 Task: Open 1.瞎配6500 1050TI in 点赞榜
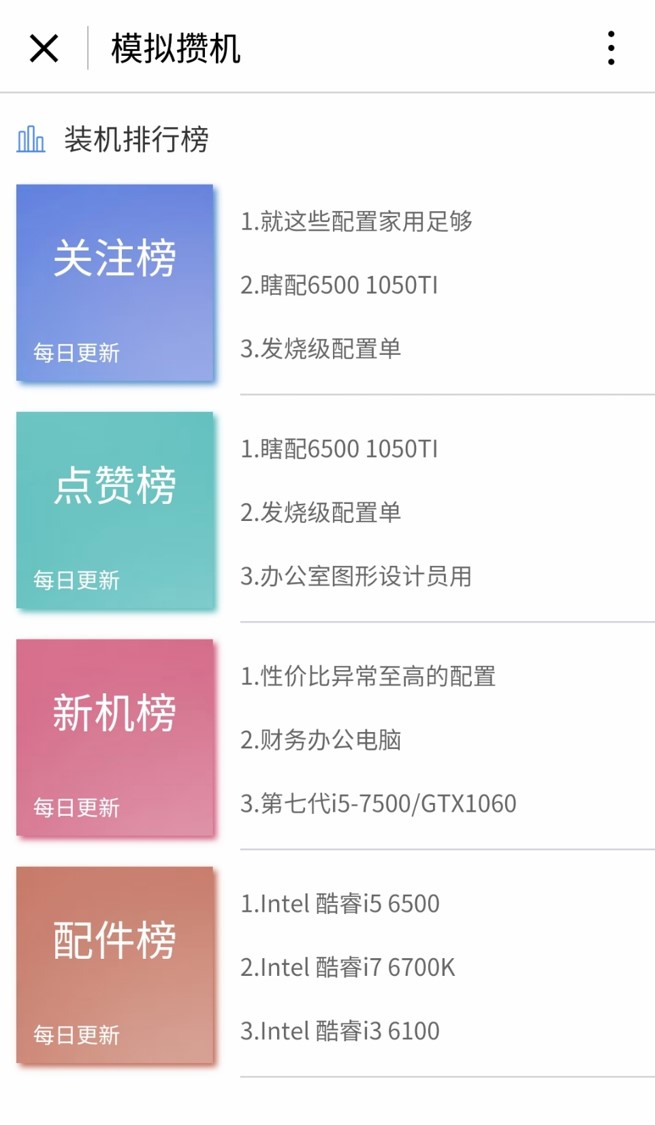pos(339,449)
